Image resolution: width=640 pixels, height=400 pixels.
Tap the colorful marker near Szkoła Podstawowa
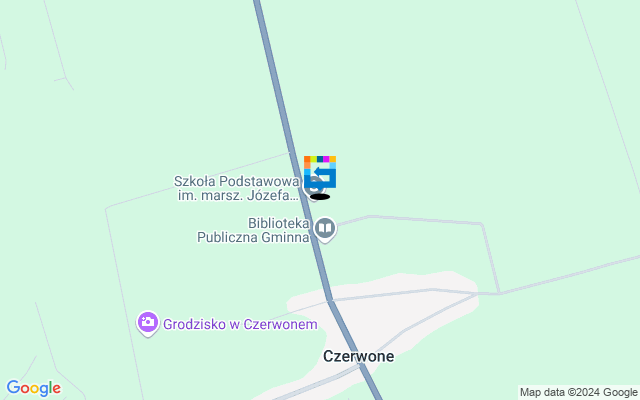click(319, 171)
